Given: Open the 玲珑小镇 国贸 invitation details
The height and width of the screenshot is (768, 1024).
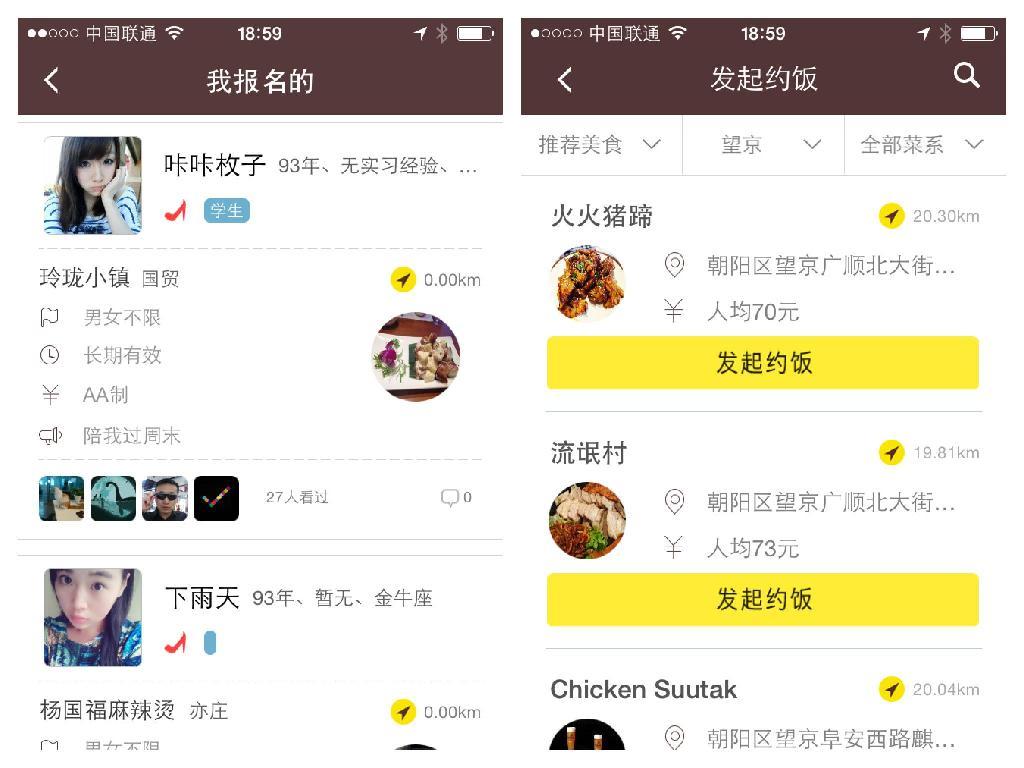Looking at the screenshot, I should [110, 278].
